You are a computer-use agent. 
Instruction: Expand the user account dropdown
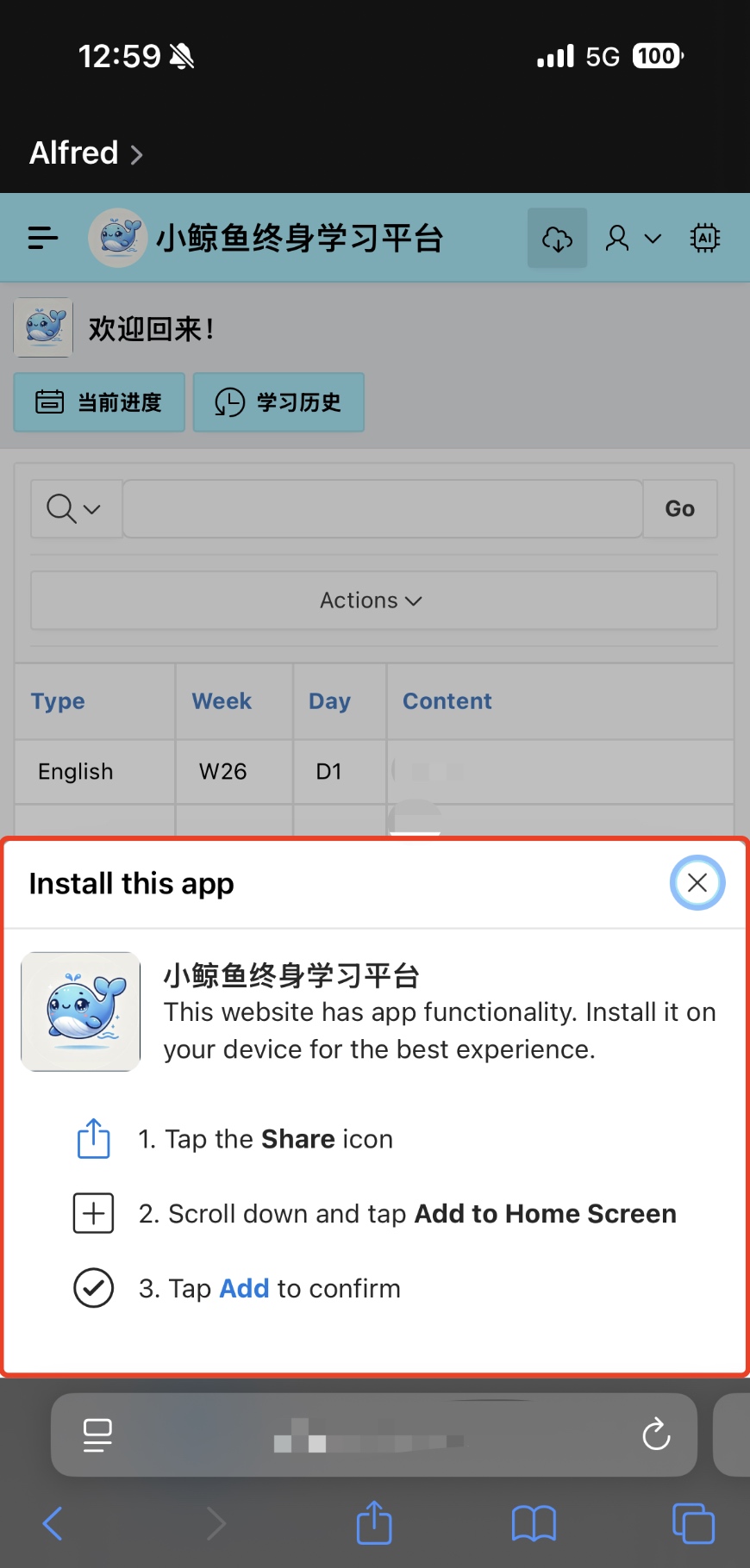[634, 238]
